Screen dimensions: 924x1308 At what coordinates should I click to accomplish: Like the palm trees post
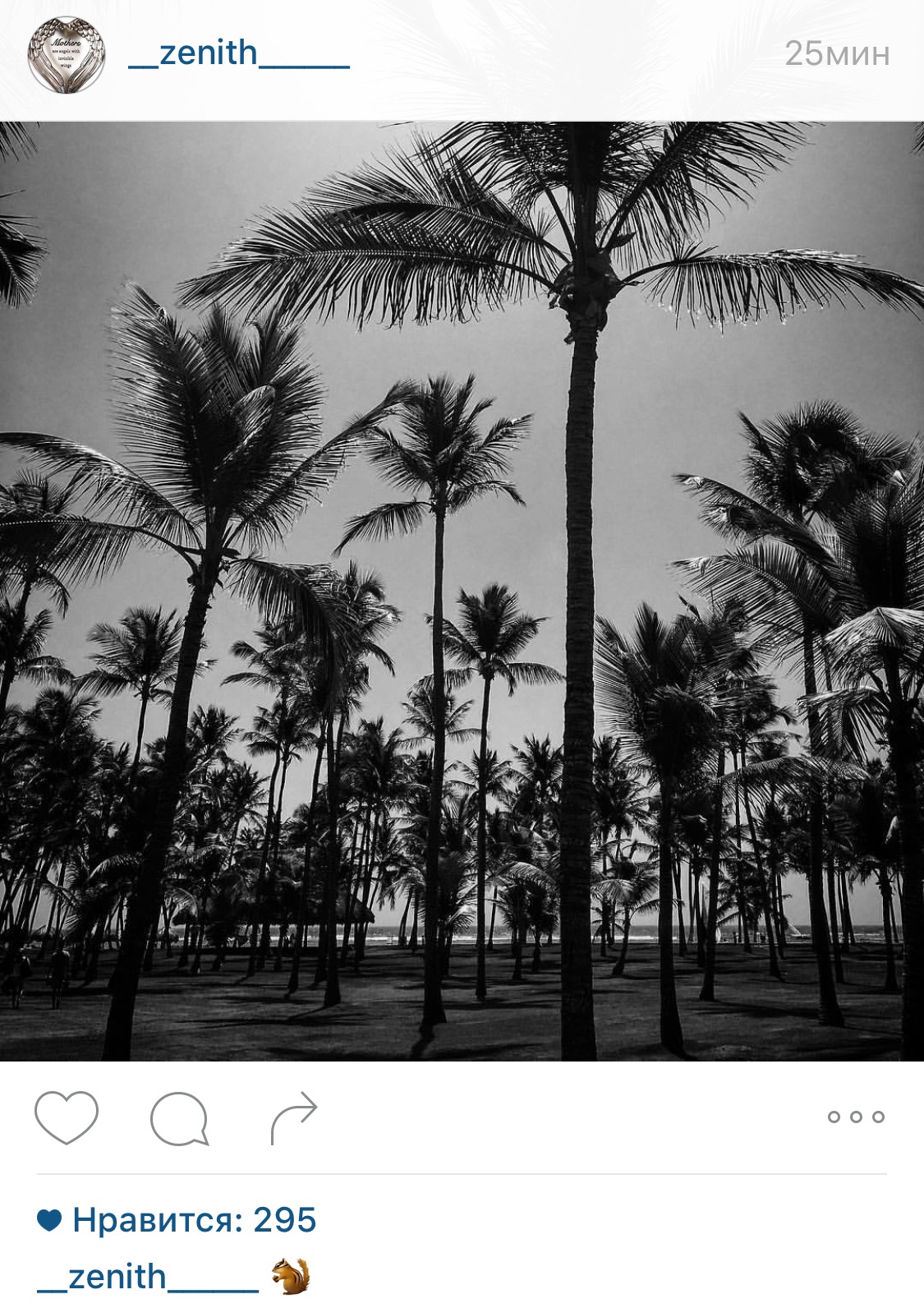coord(67,1117)
